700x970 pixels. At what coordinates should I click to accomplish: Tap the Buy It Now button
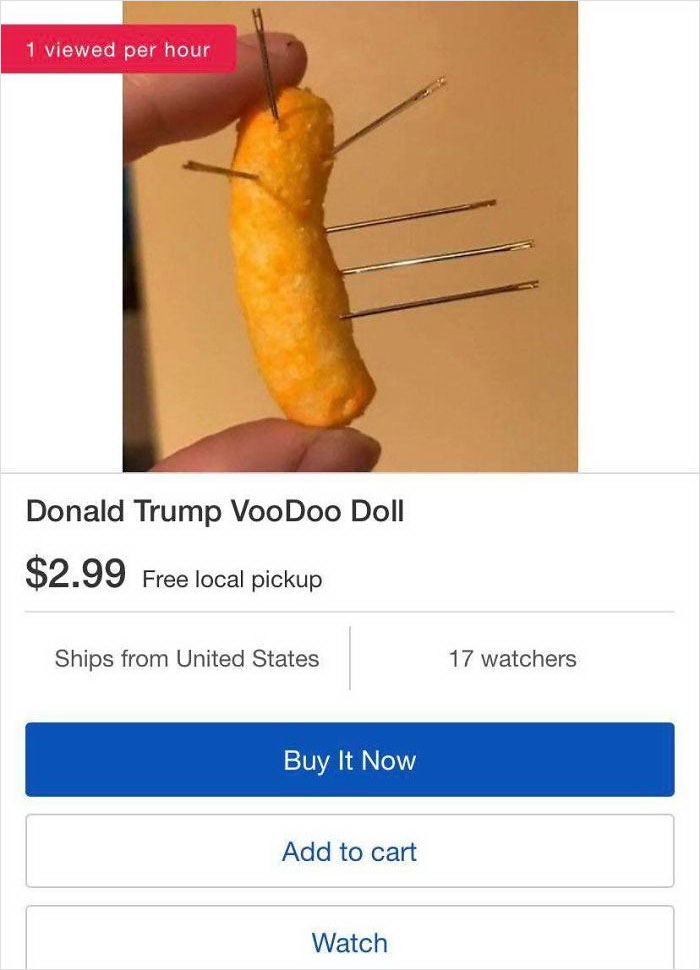(x=349, y=760)
